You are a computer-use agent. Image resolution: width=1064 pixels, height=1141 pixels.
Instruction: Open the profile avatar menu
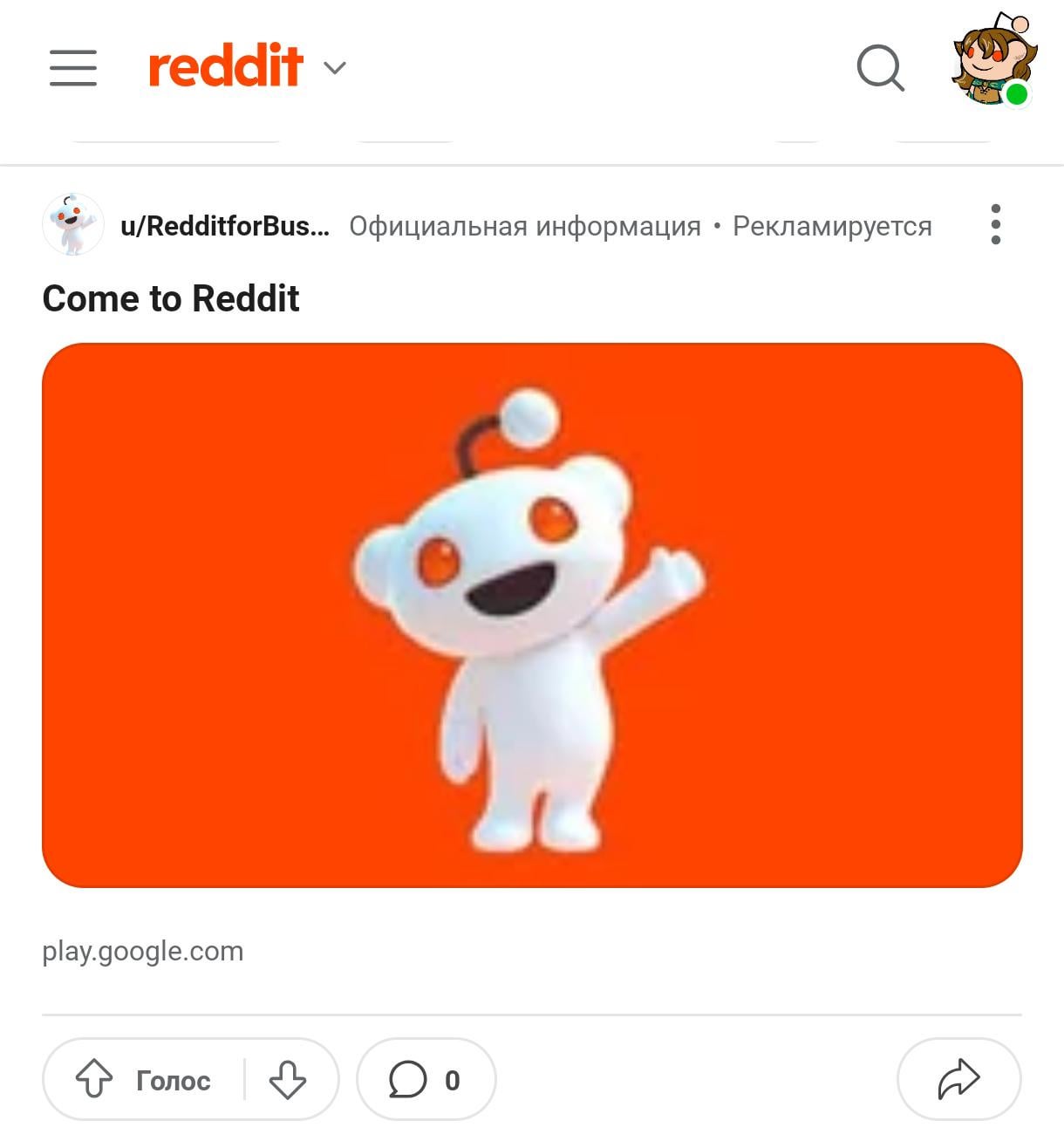(992, 63)
